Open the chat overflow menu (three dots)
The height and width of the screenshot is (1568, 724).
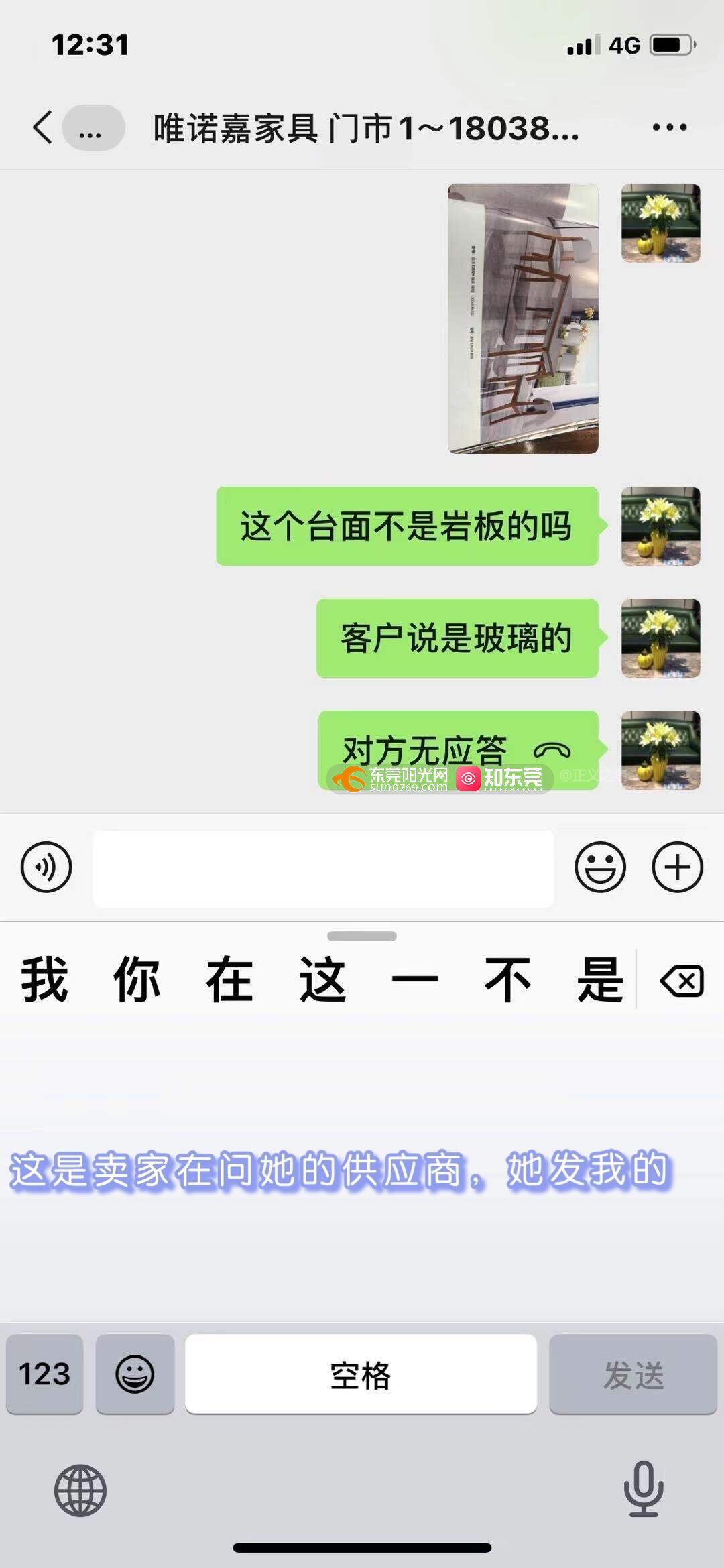click(x=669, y=127)
